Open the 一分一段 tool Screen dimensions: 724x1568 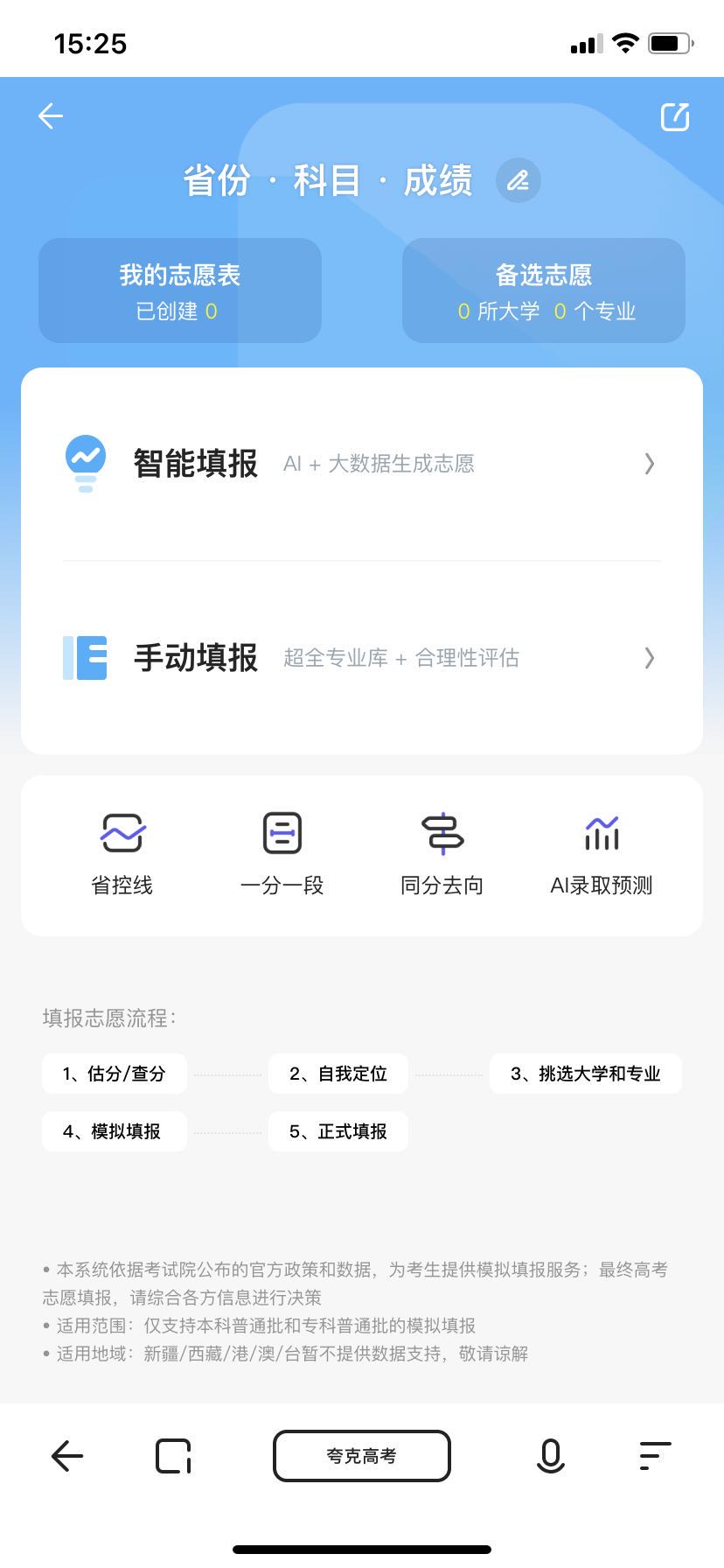(x=282, y=853)
